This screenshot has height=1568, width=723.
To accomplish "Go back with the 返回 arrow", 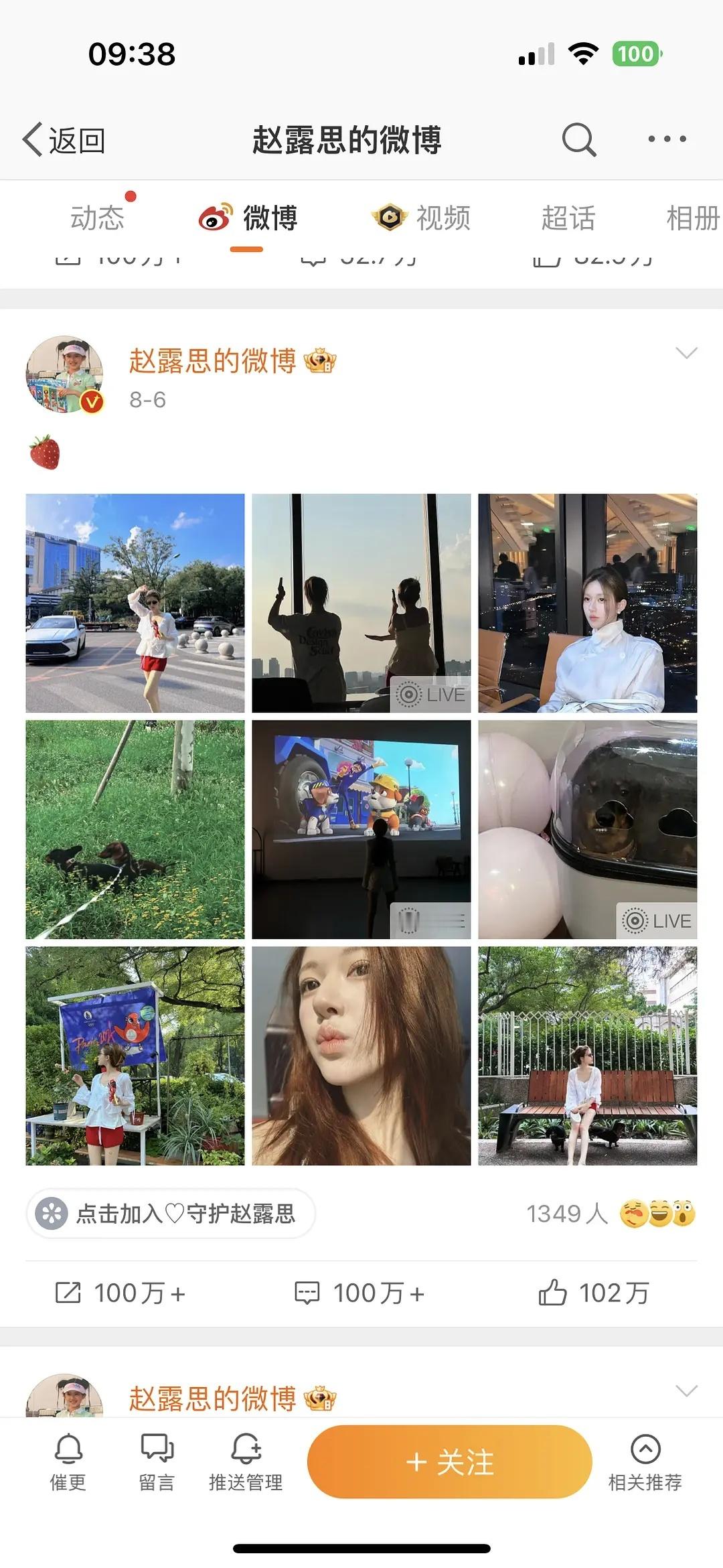I will 64,140.
